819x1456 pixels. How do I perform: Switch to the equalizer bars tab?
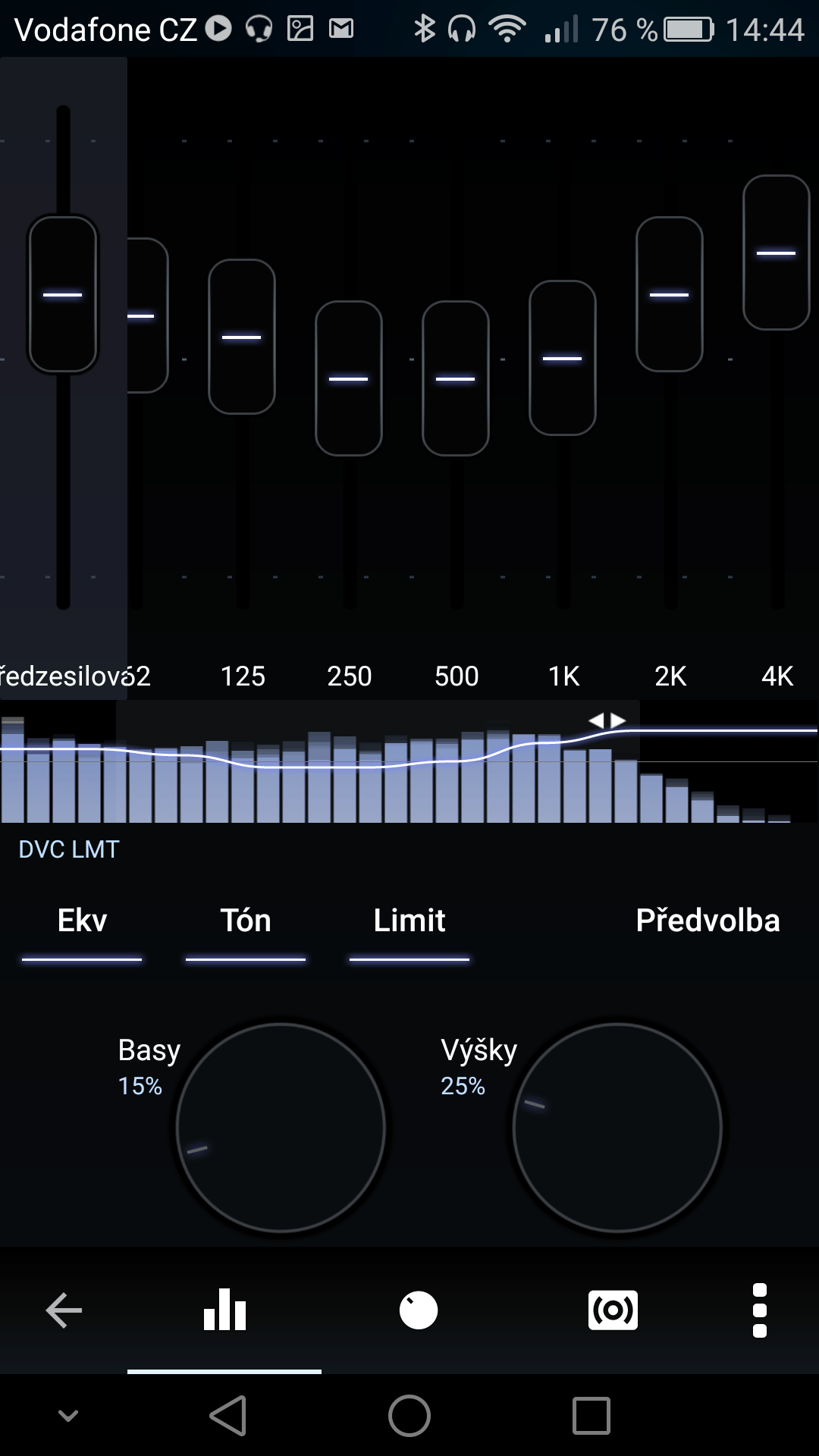tap(224, 1310)
